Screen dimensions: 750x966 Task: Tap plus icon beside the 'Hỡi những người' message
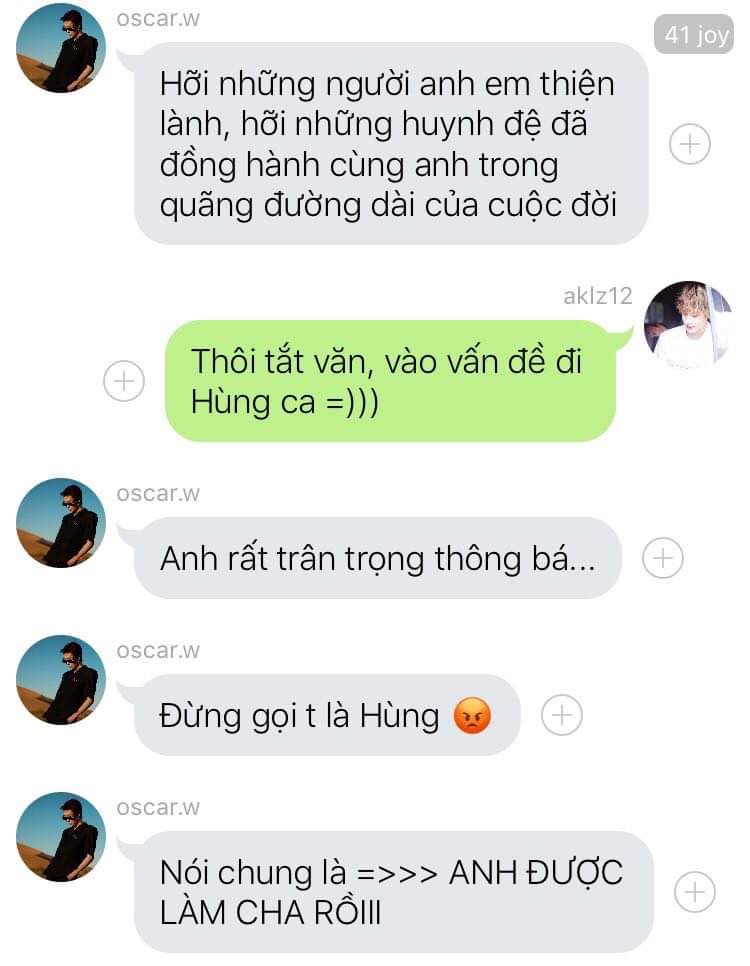coord(689,145)
